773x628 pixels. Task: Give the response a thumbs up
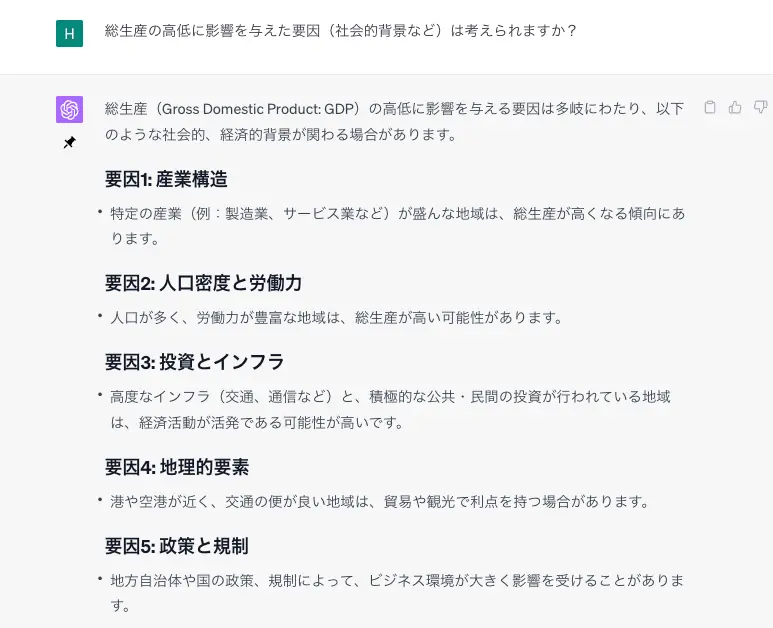tap(735, 107)
